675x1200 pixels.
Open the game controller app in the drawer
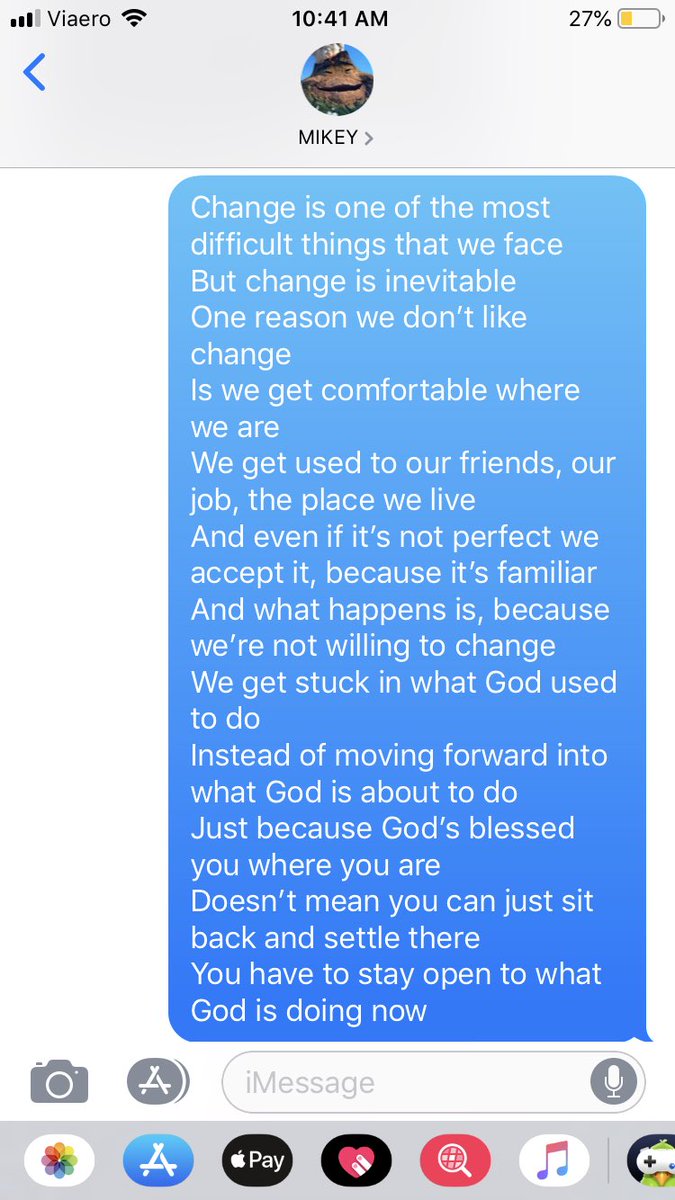pos(650,1161)
